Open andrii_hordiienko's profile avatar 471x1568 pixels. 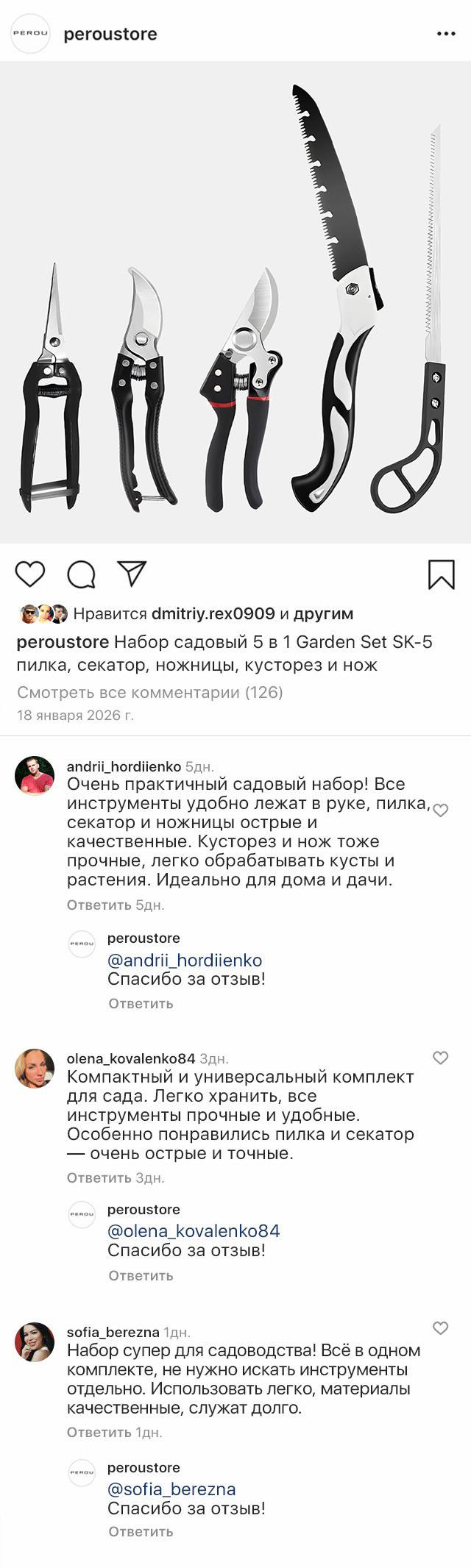point(35,776)
